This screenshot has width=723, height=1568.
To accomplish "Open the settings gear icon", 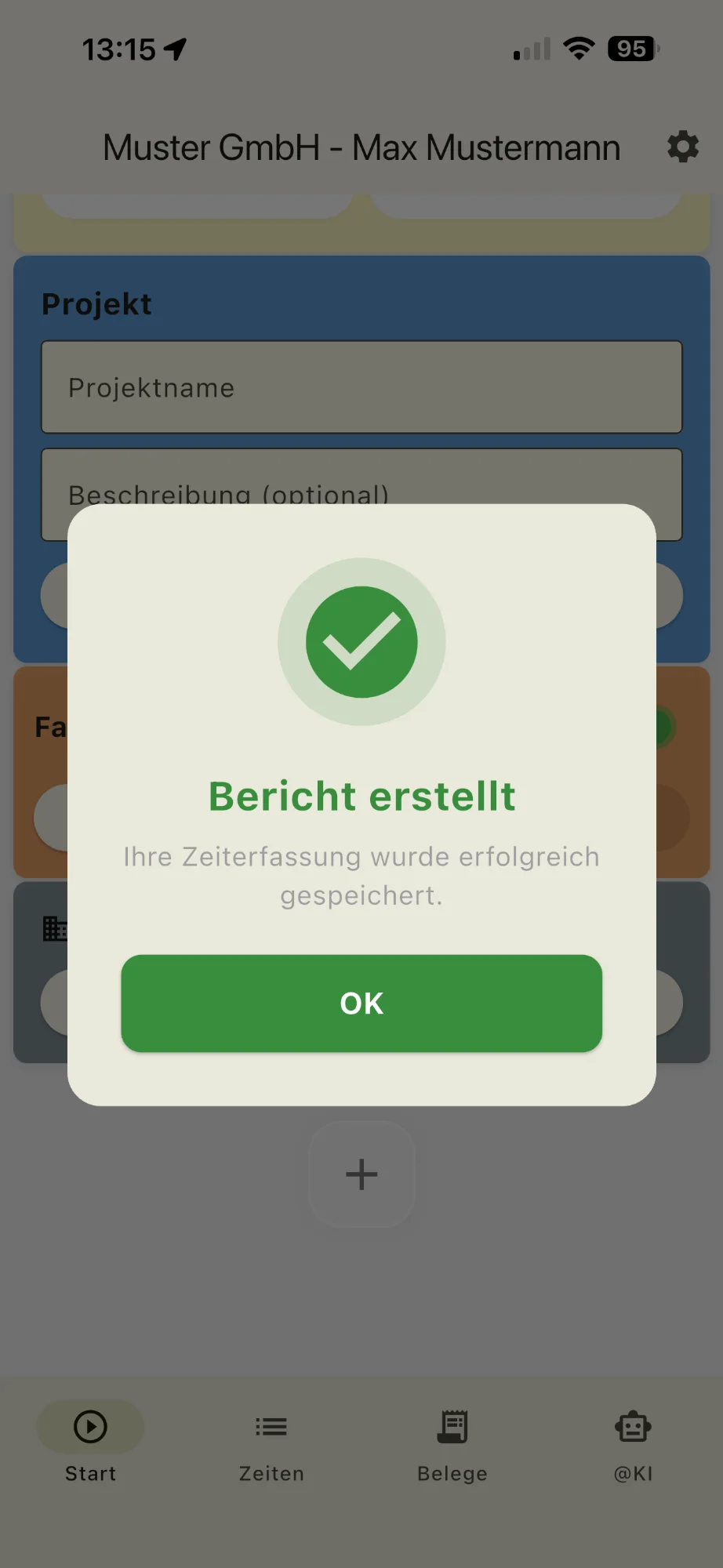I will click(x=683, y=147).
